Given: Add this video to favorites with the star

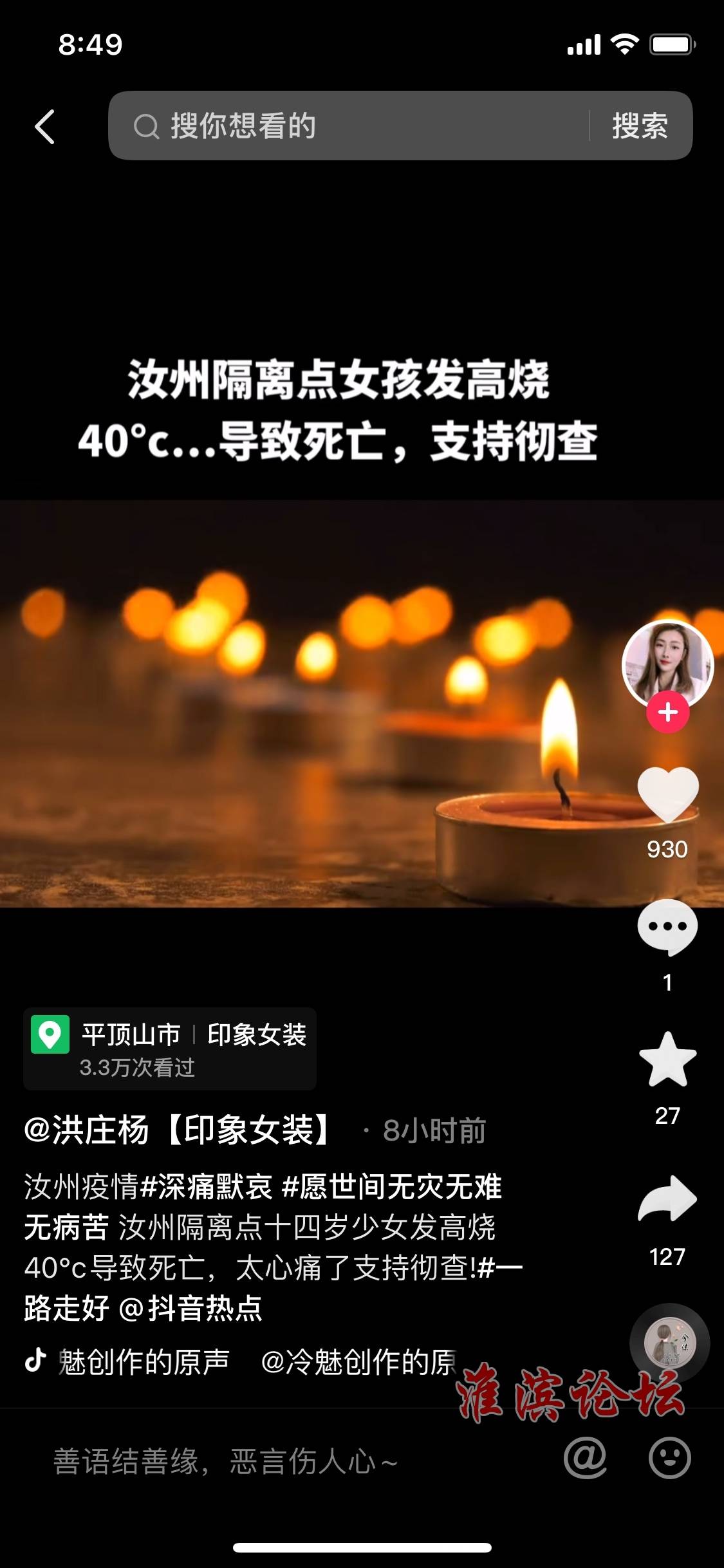Looking at the screenshot, I should click(x=667, y=1060).
